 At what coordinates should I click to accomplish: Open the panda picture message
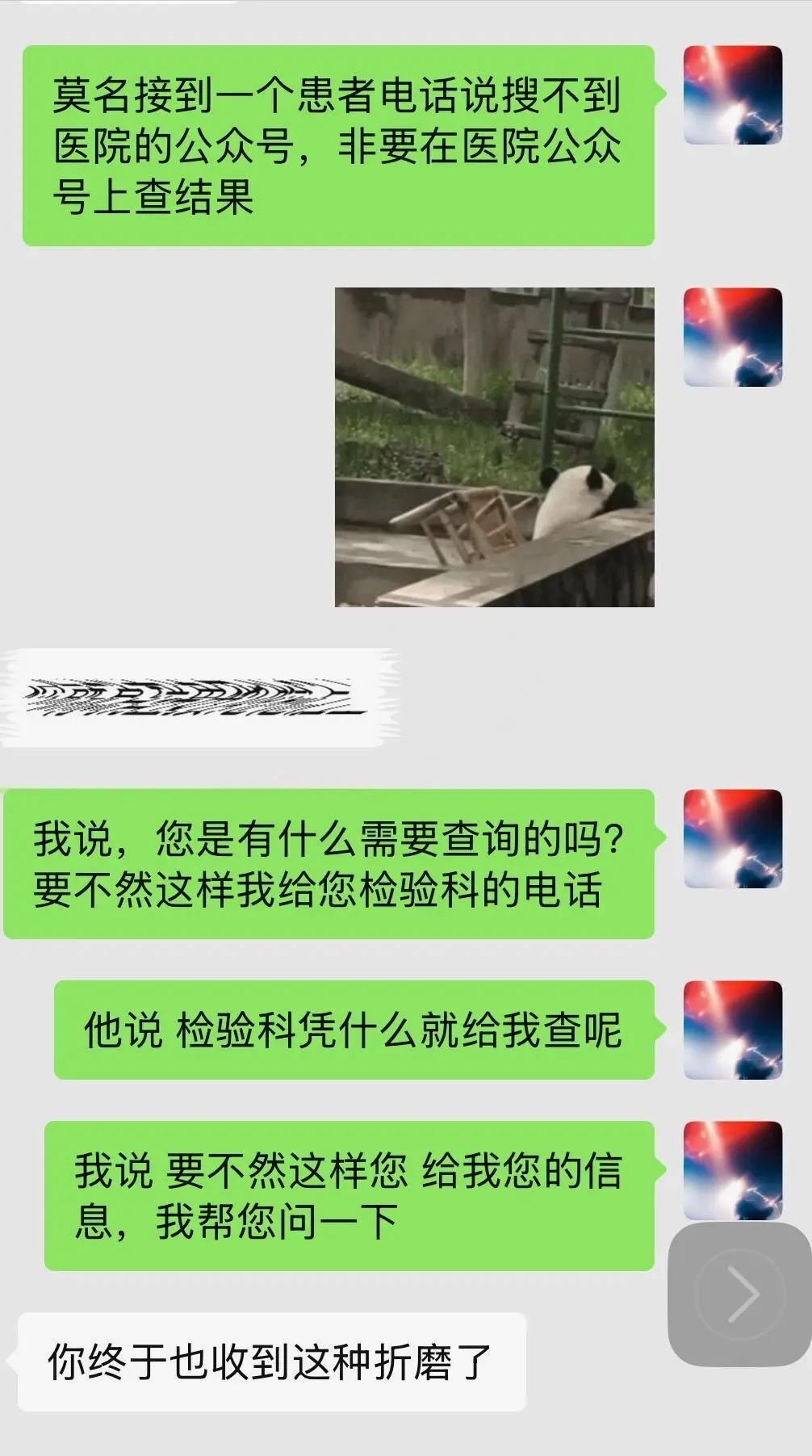pyautogui.click(x=494, y=447)
